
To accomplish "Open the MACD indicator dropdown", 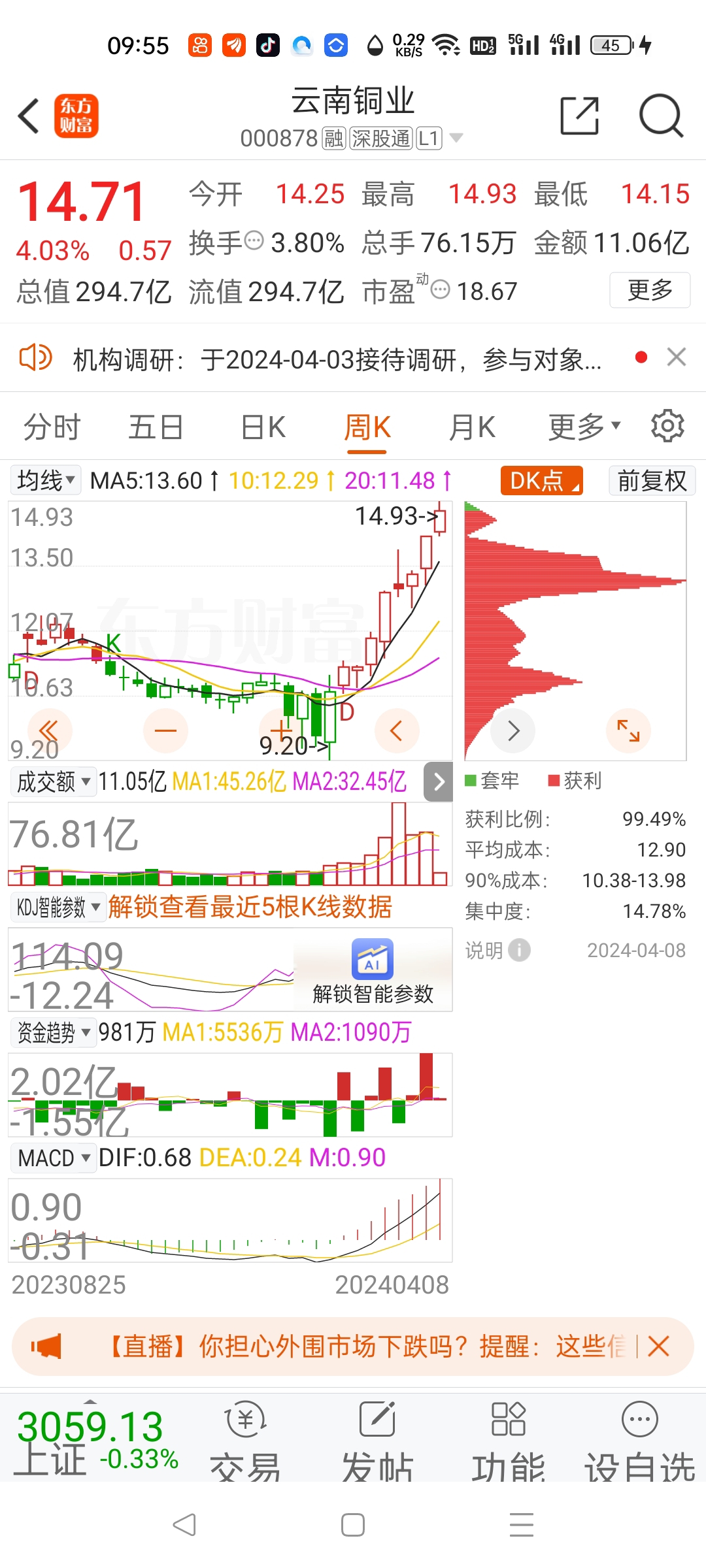I will coord(52,1157).
